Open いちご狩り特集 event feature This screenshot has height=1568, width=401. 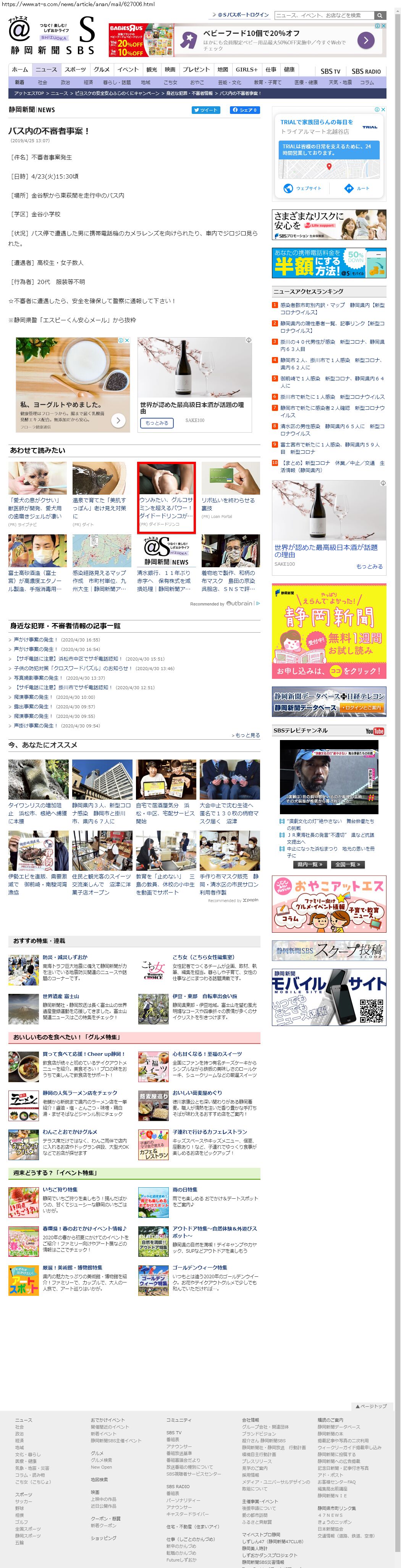point(60,1190)
